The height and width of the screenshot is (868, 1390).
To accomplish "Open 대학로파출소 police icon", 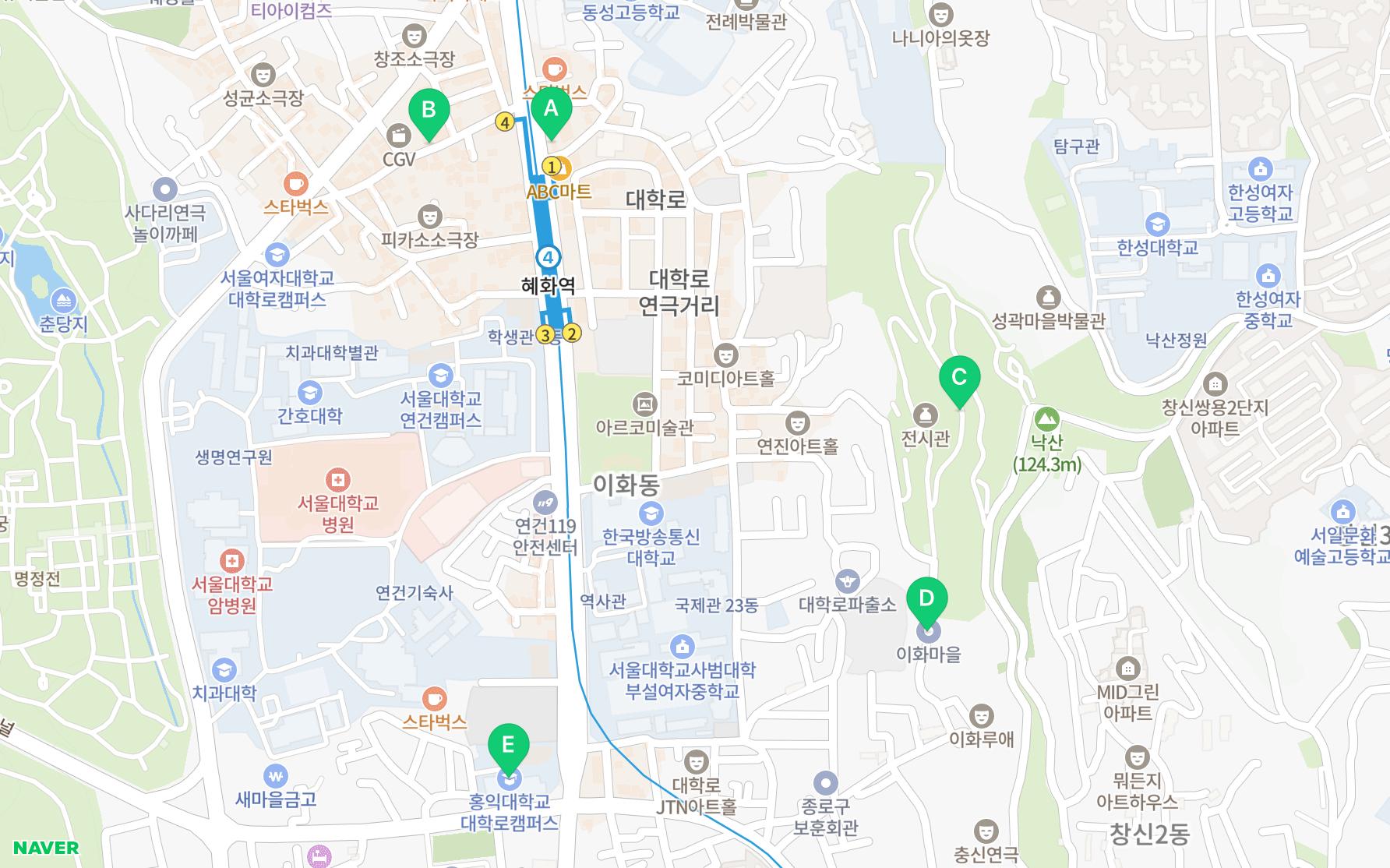I will click(848, 580).
